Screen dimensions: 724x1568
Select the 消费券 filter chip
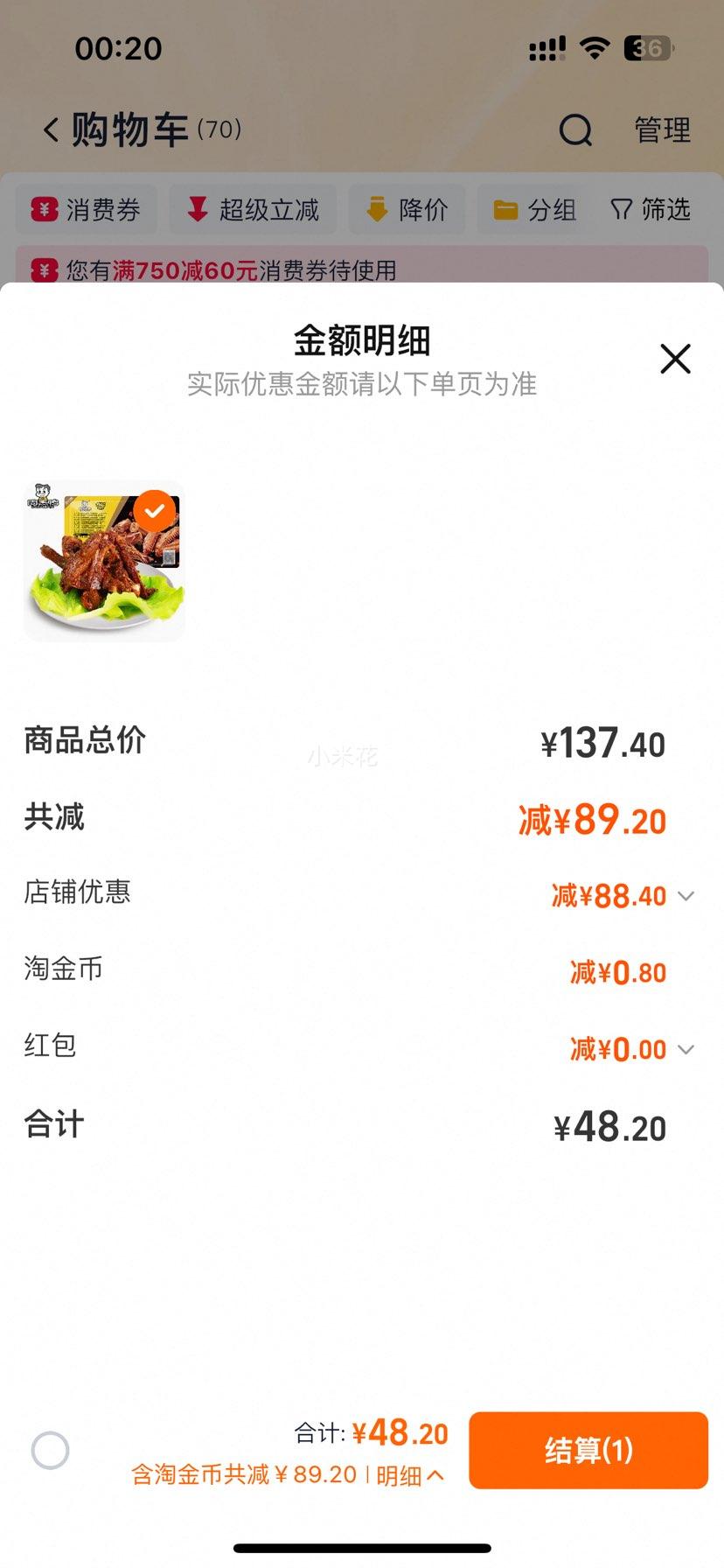pos(87,210)
